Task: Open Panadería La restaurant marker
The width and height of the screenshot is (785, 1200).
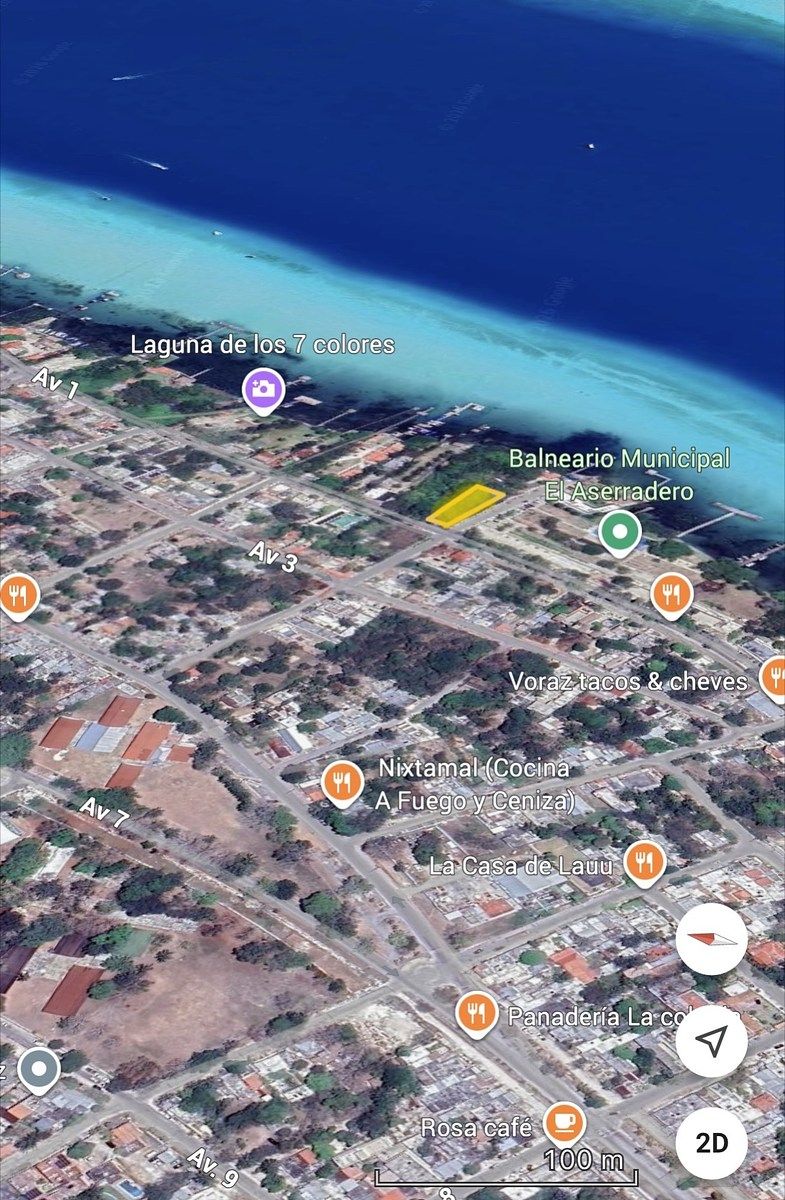Action: [x=477, y=1013]
